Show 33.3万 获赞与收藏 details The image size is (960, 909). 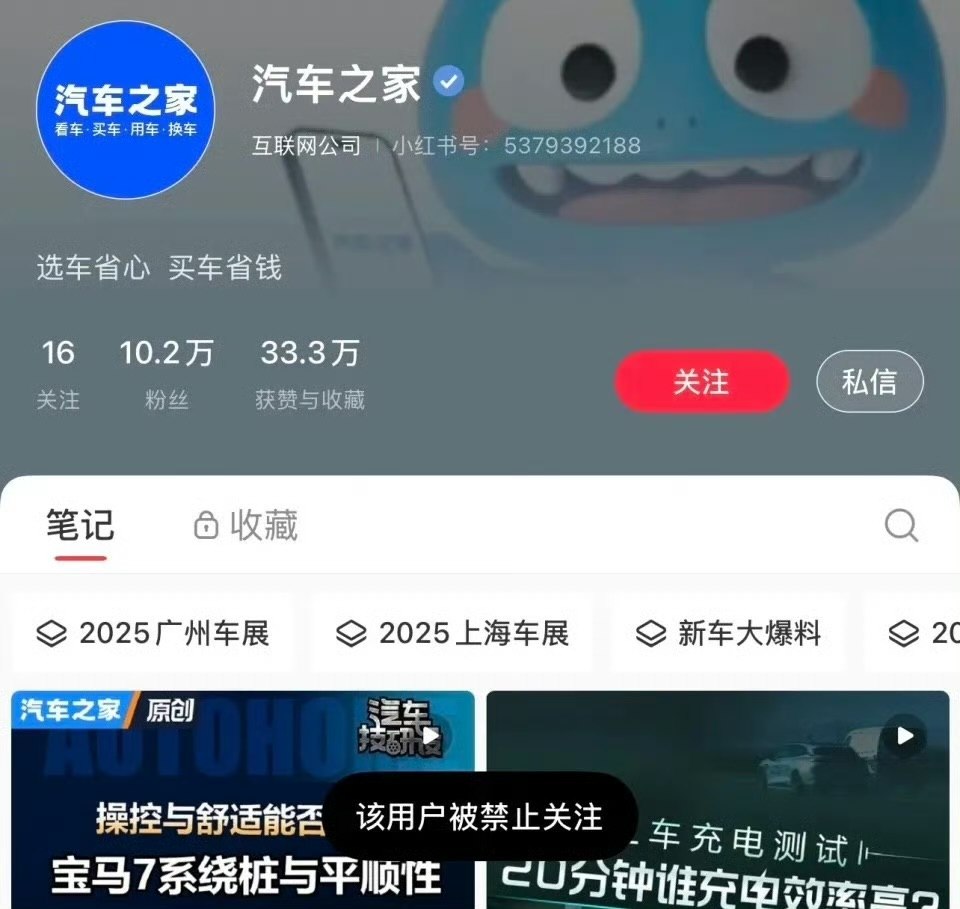309,374
